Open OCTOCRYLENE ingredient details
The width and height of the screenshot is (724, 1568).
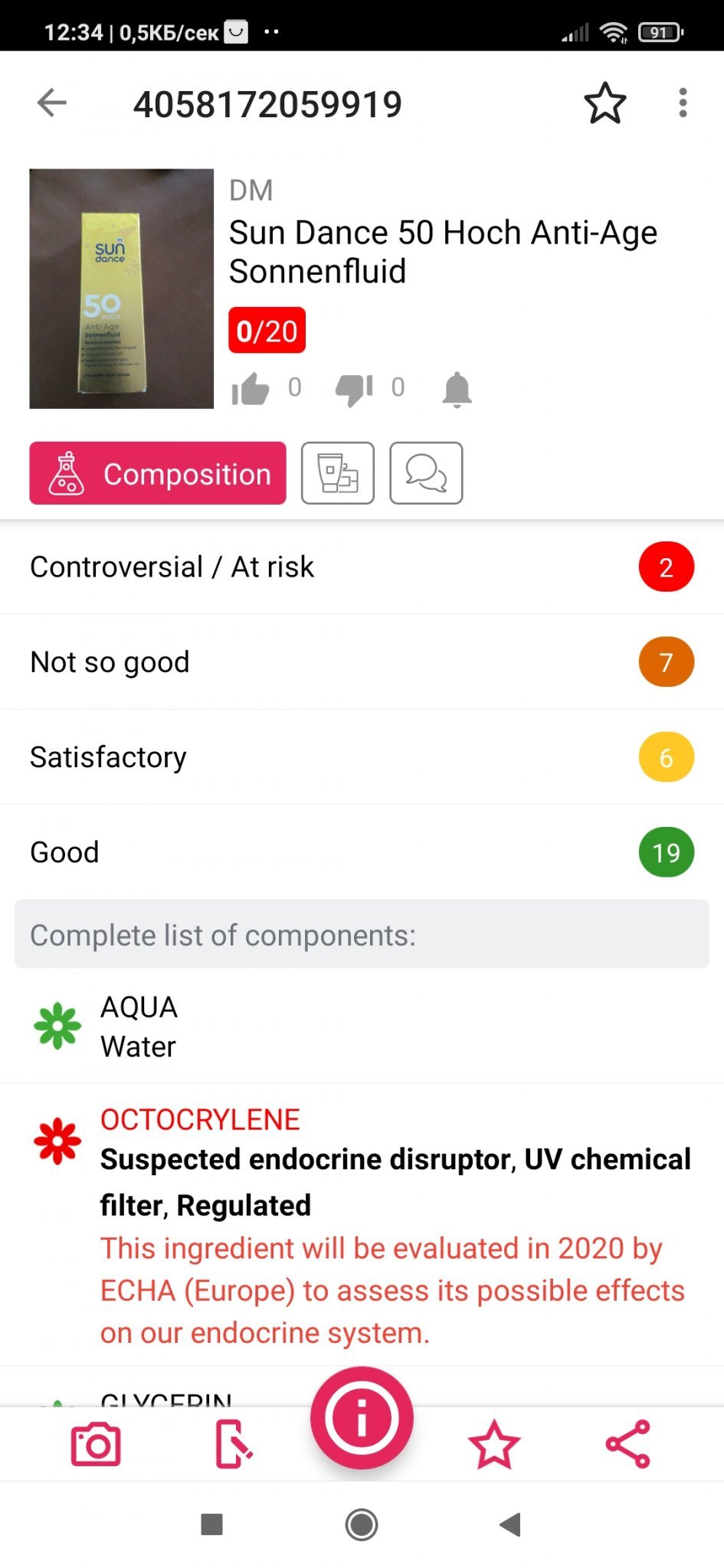[362, 1225]
